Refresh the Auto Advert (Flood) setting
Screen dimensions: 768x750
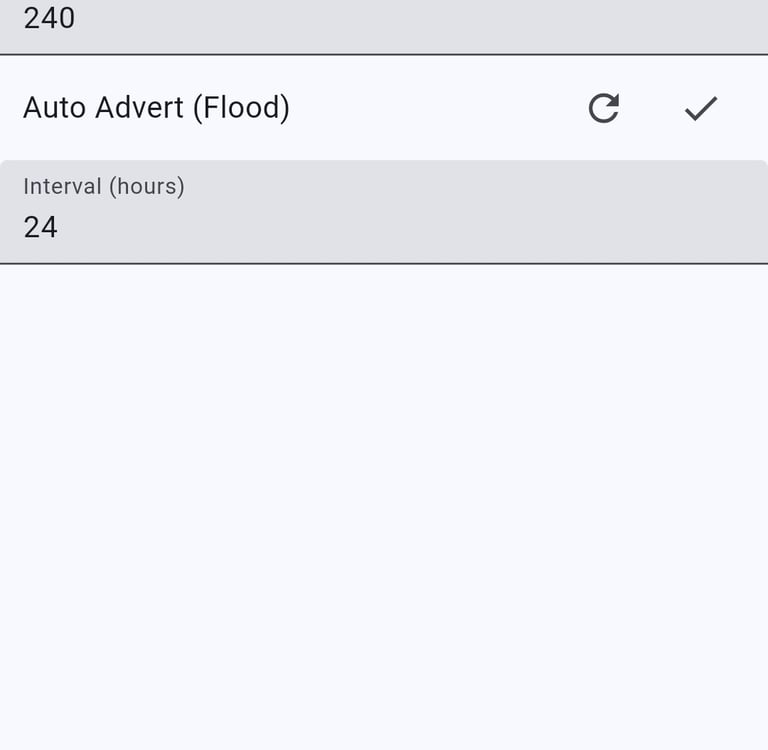coord(603,108)
